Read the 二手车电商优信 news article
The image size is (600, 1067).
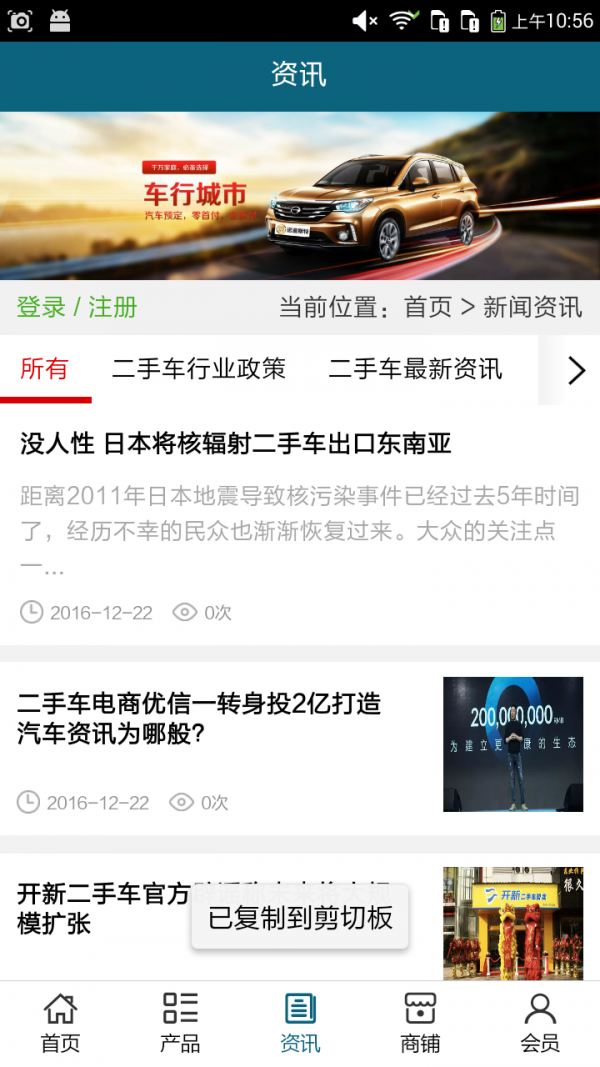[x=200, y=718]
